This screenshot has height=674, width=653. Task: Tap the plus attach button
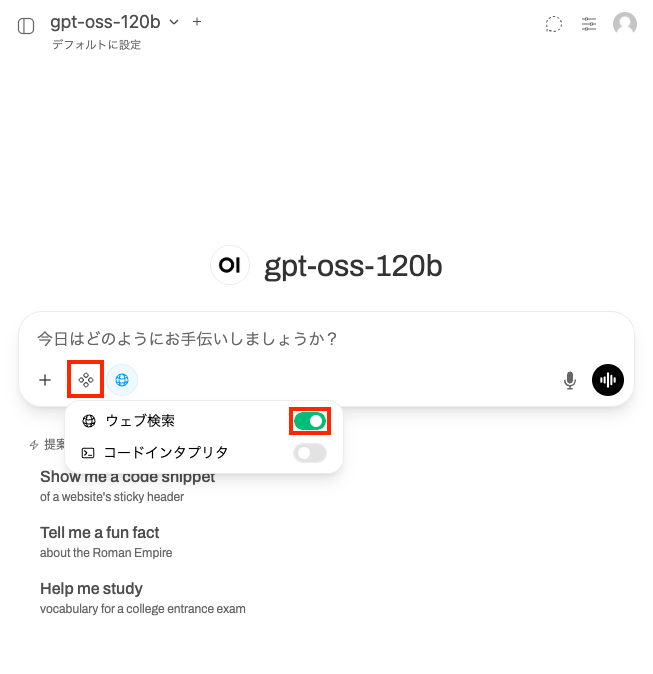coord(45,380)
